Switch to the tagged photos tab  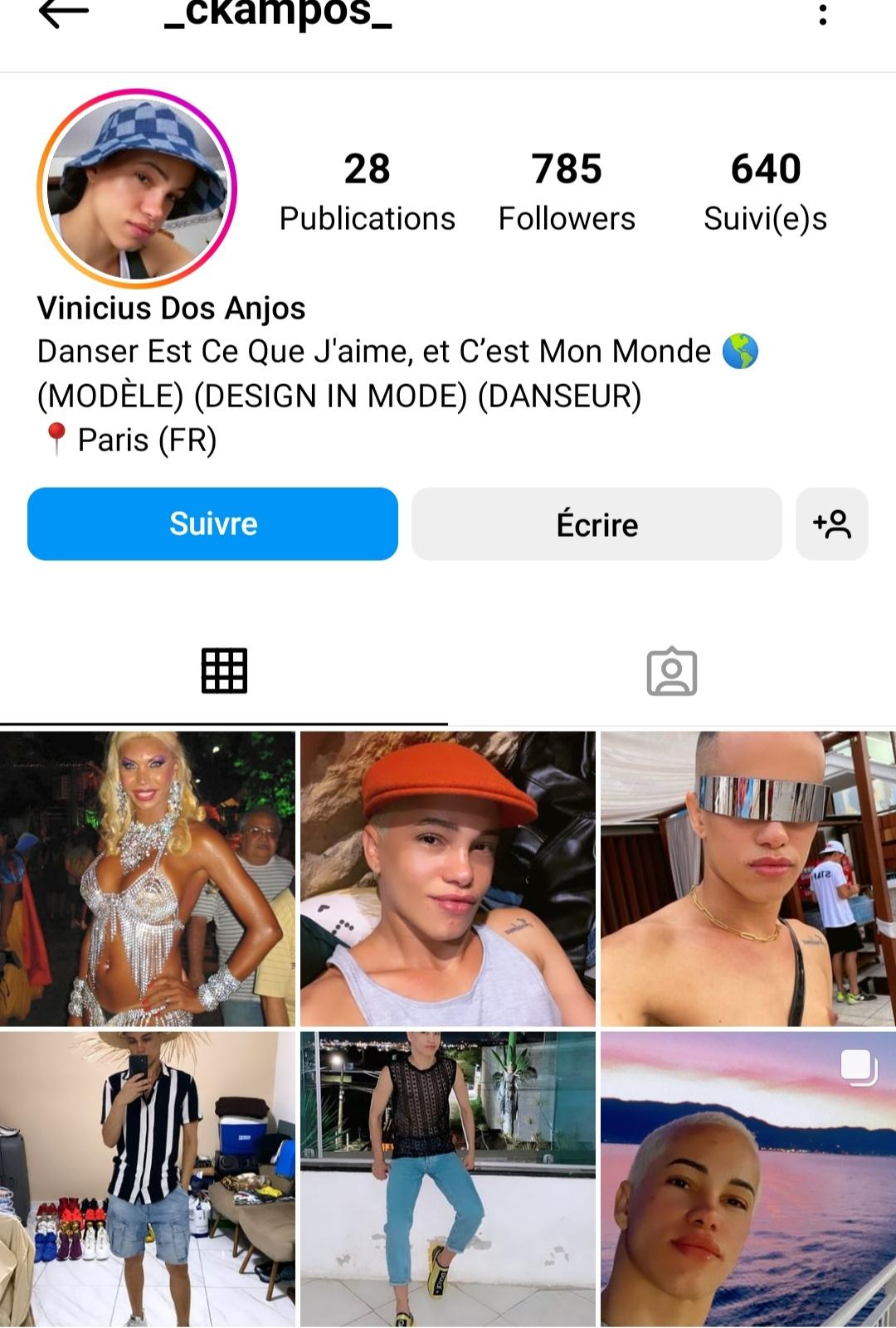tap(671, 670)
